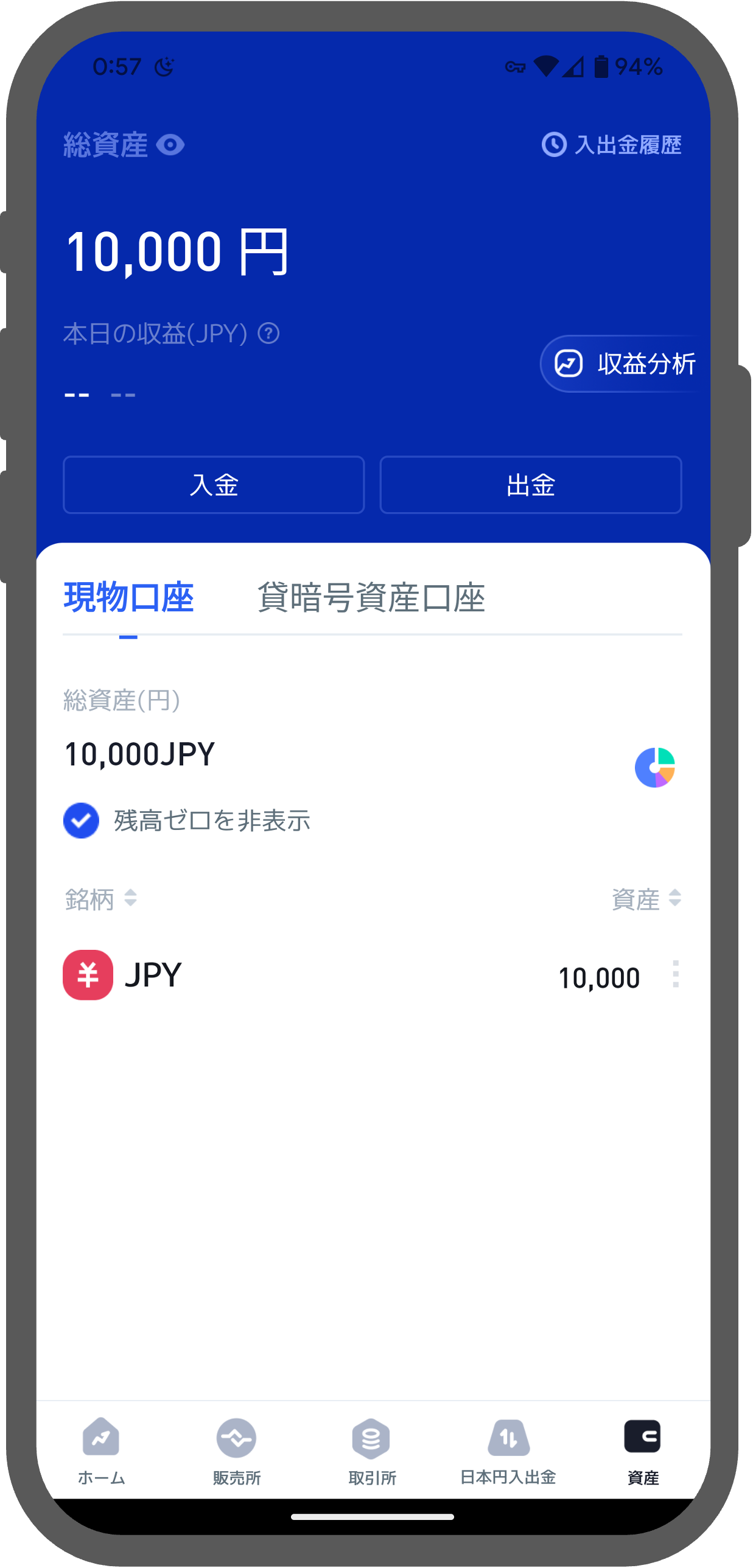Hide total assets with the eye icon
Viewport: 753px width, 1568px height.
(x=170, y=145)
